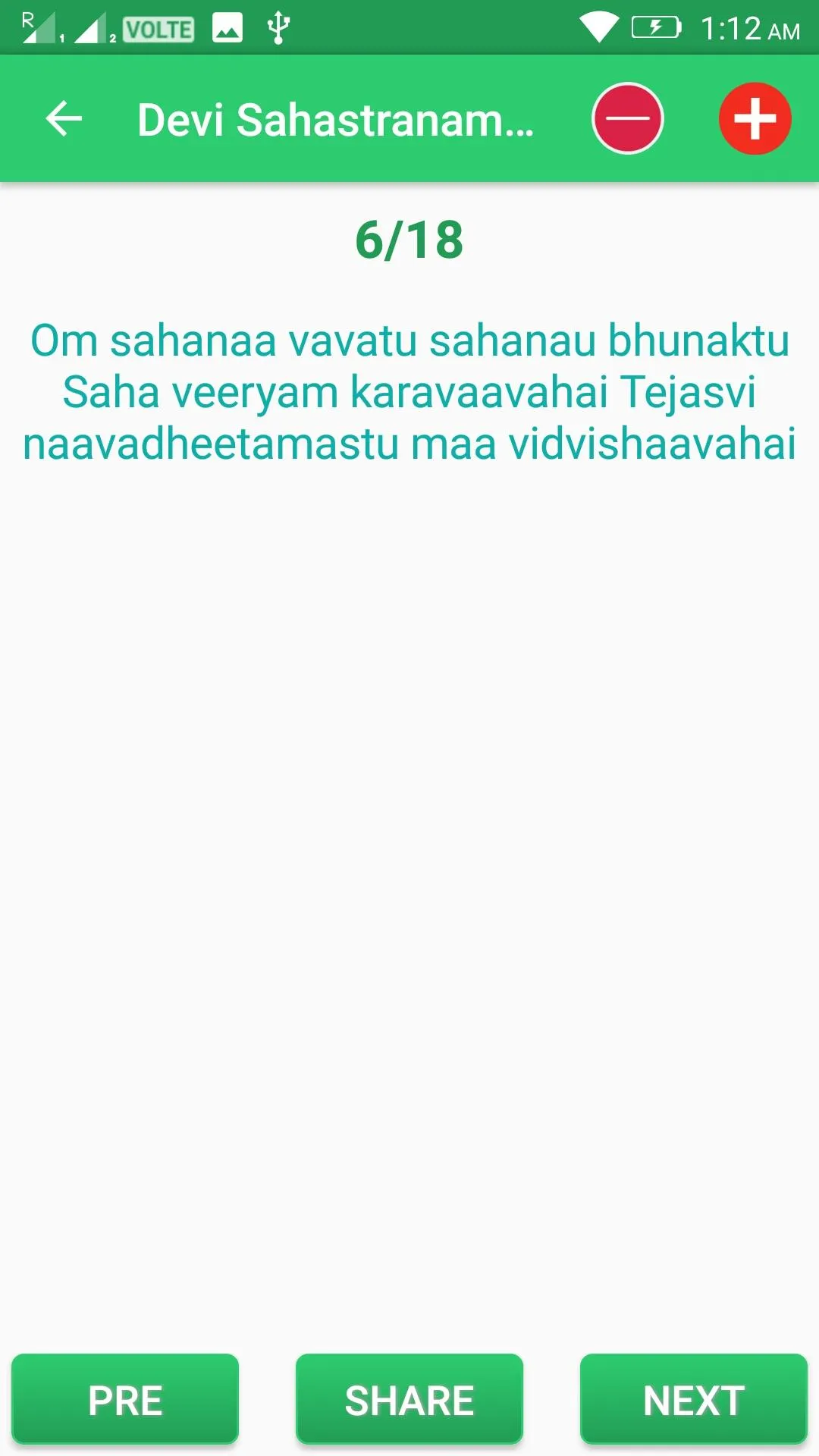Move to the NEXT verse
Screen dimensions: 819x1456
click(694, 1400)
